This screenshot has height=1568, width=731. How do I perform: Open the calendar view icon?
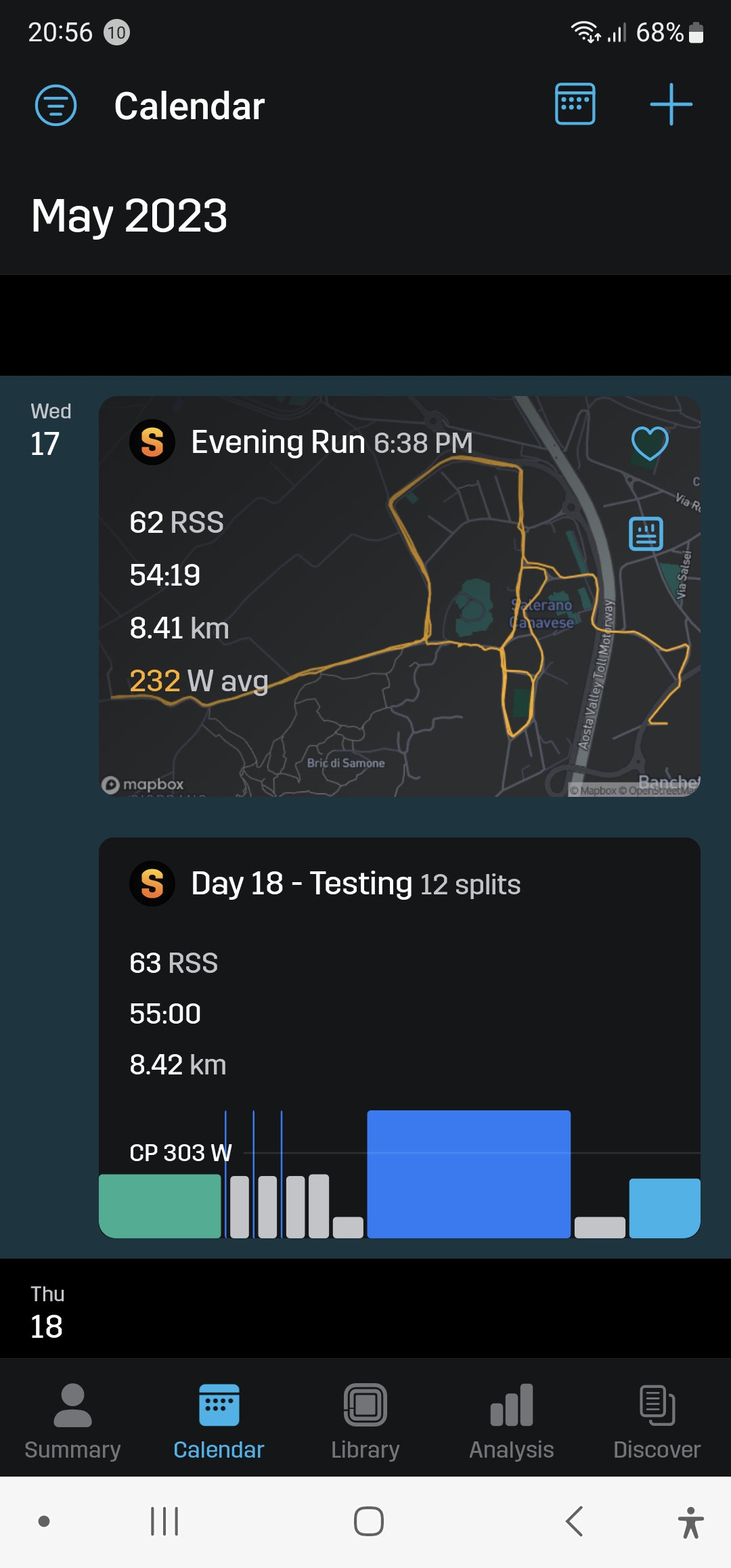(575, 104)
